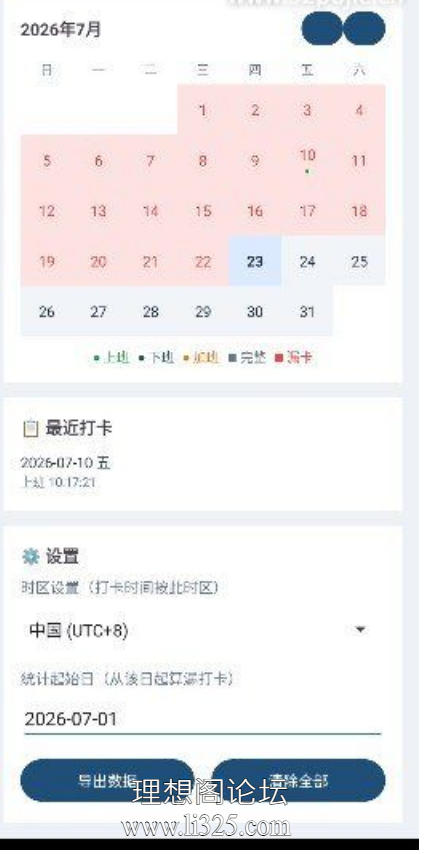This screenshot has width=426, height=854.
Task: Go to the previous month in calendar
Action: [x=322, y=28]
